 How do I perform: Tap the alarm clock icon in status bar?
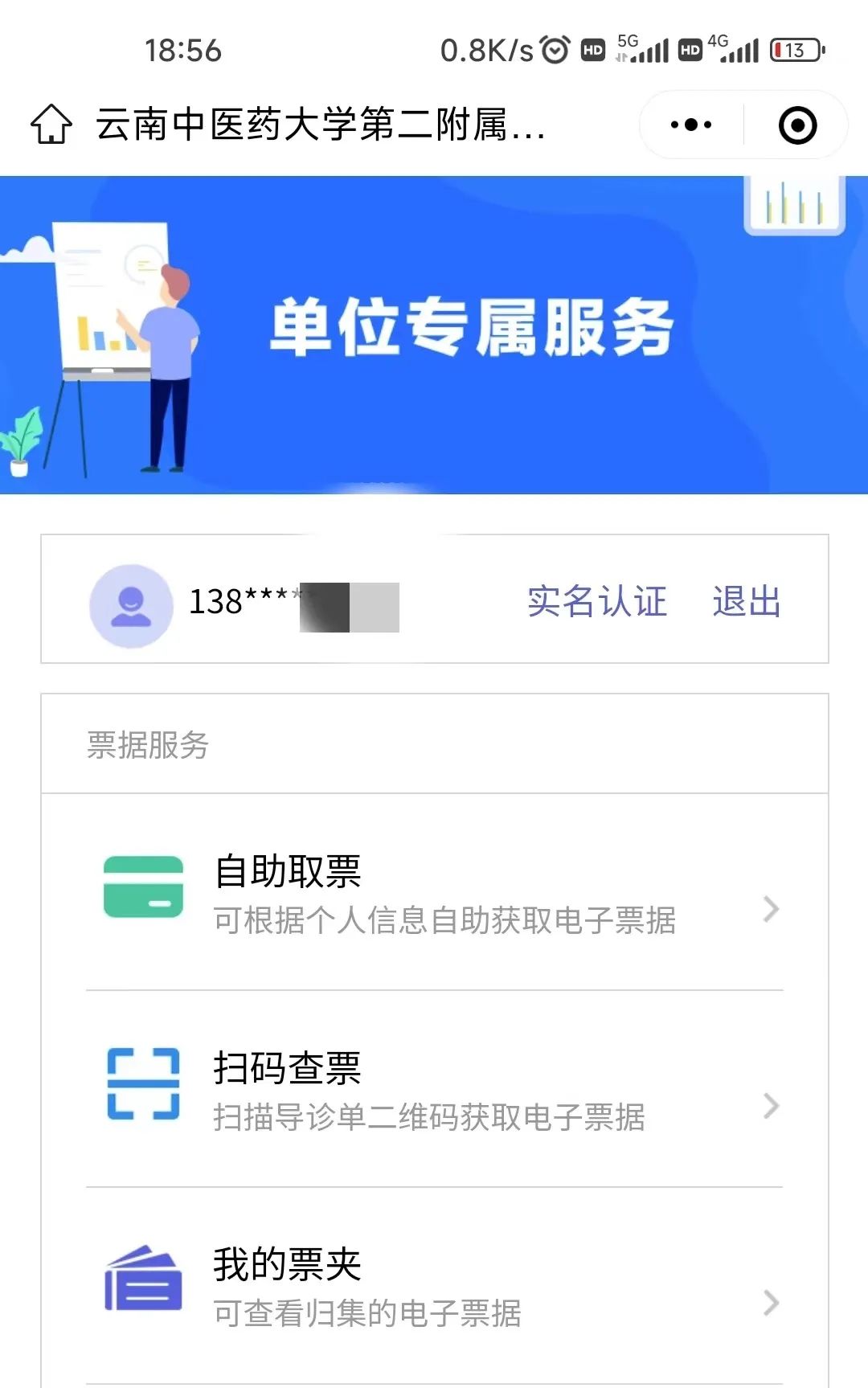click(x=554, y=50)
